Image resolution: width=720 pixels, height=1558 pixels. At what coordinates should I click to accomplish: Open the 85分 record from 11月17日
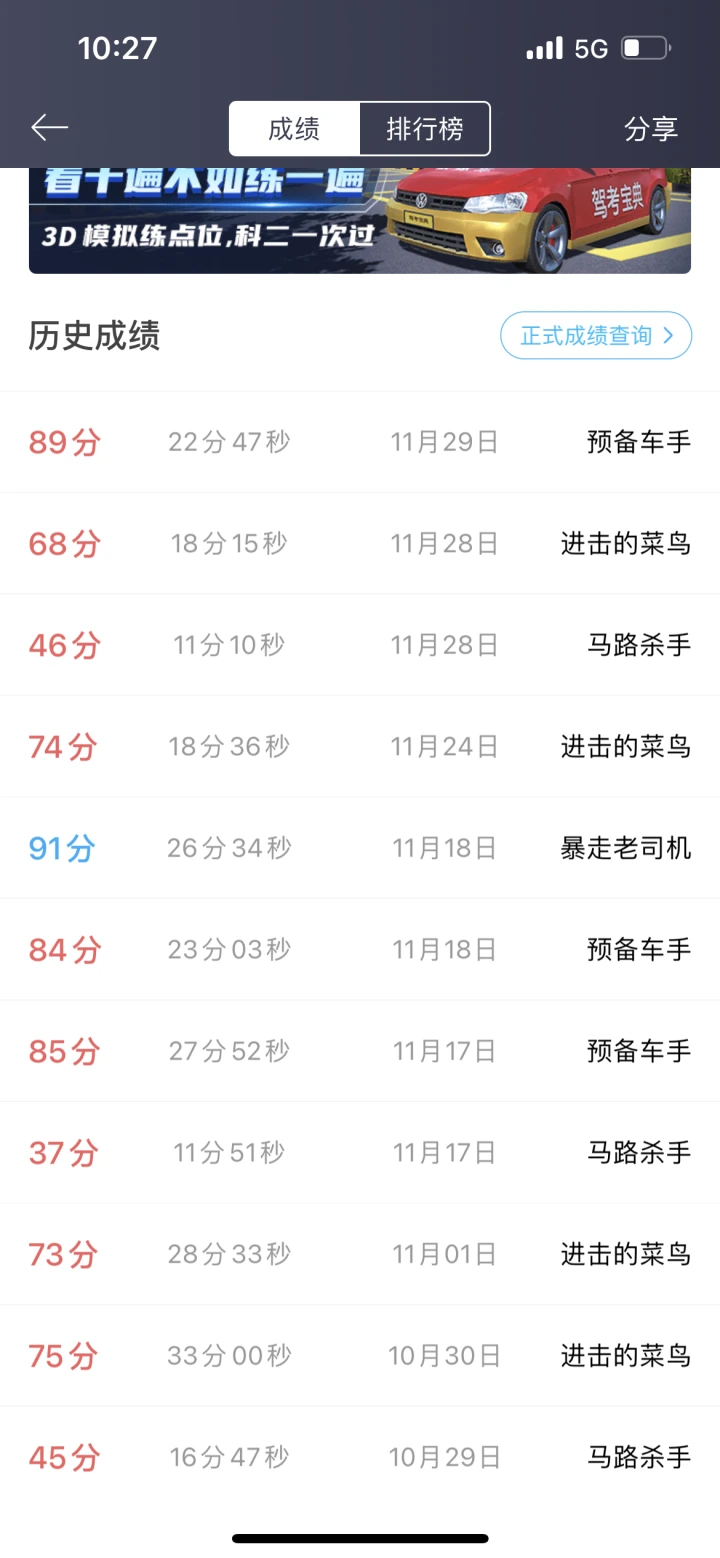(x=360, y=1052)
